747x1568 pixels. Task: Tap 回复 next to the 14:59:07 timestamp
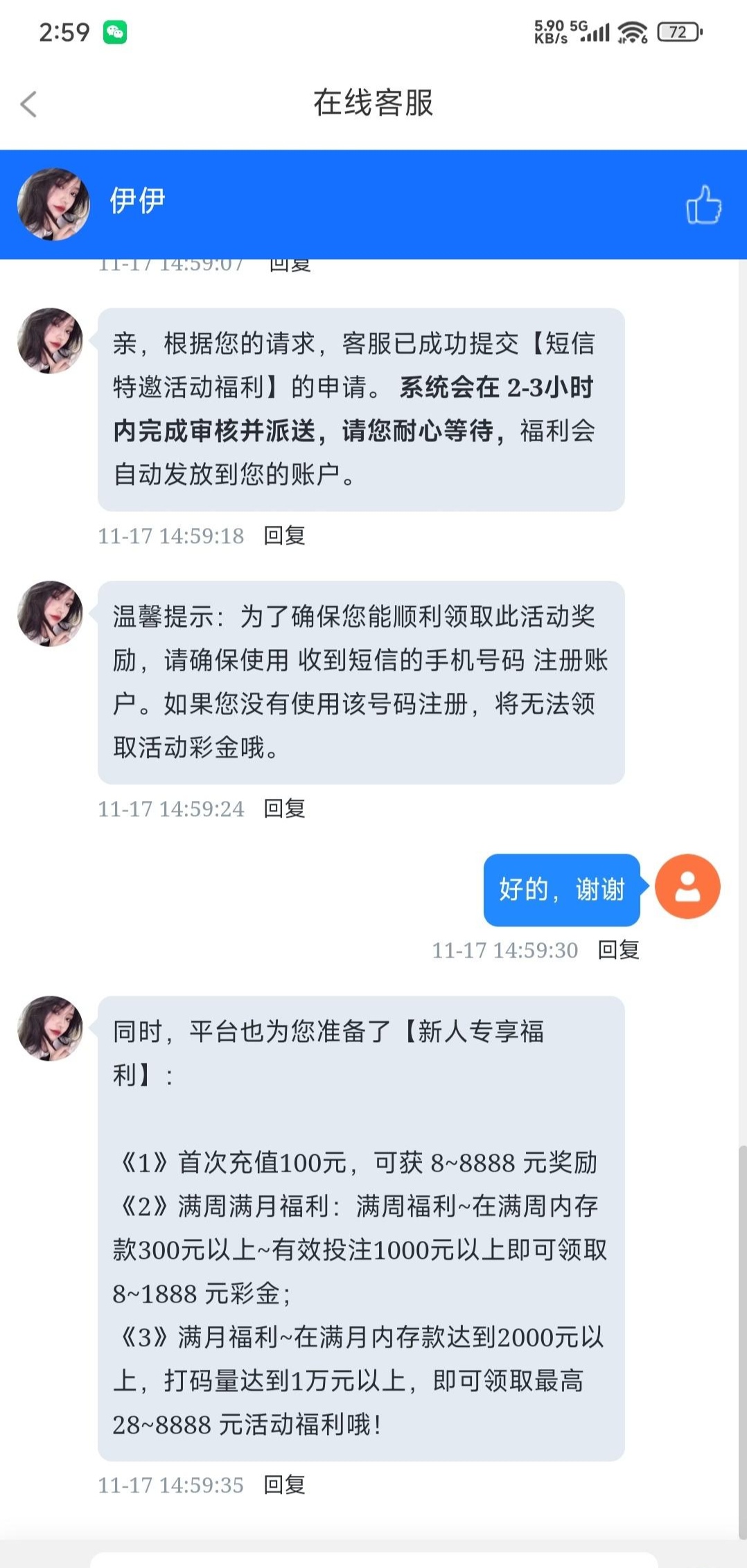[x=290, y=265]
